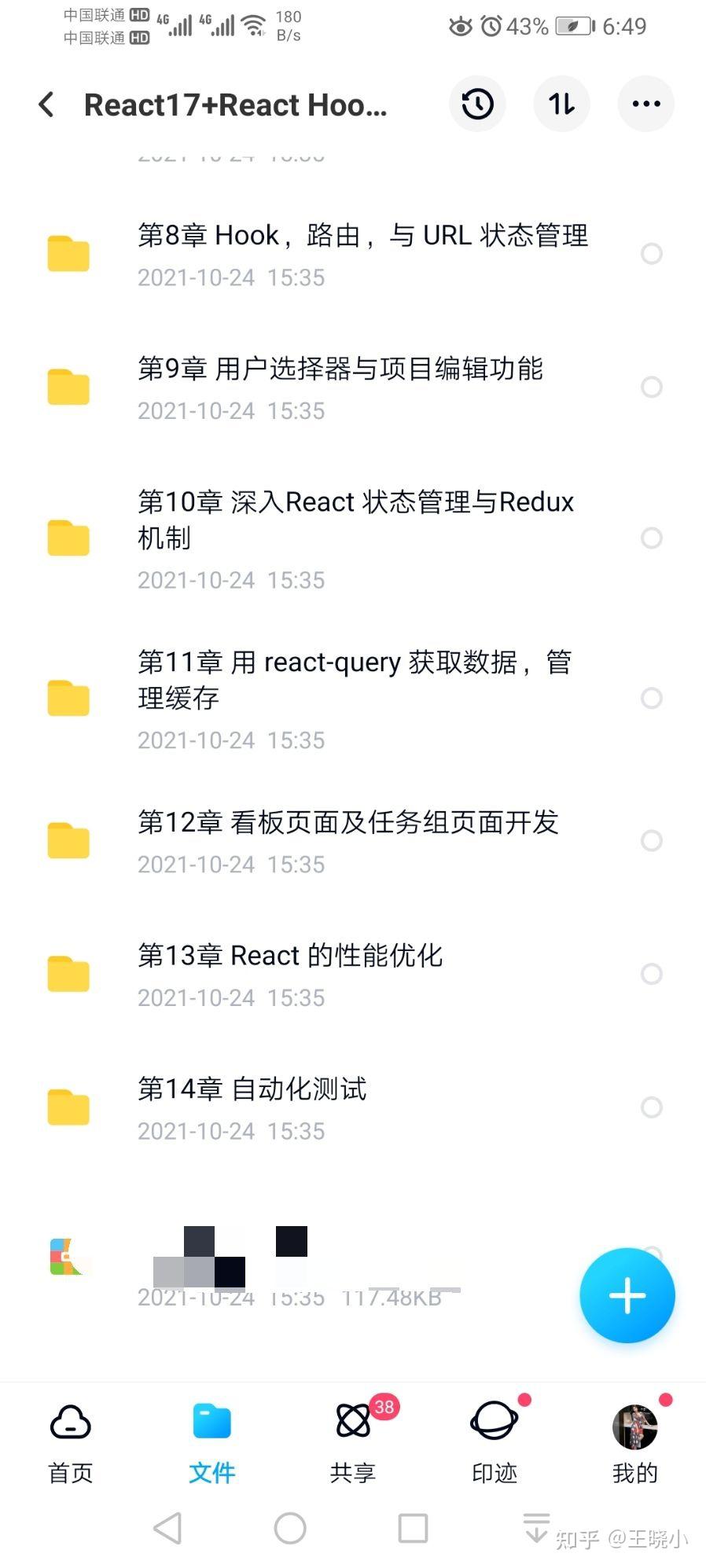Viewport: 706px width, 1568px height.
Task: Open the transfer history icon at top
Action: coord(477,103)
